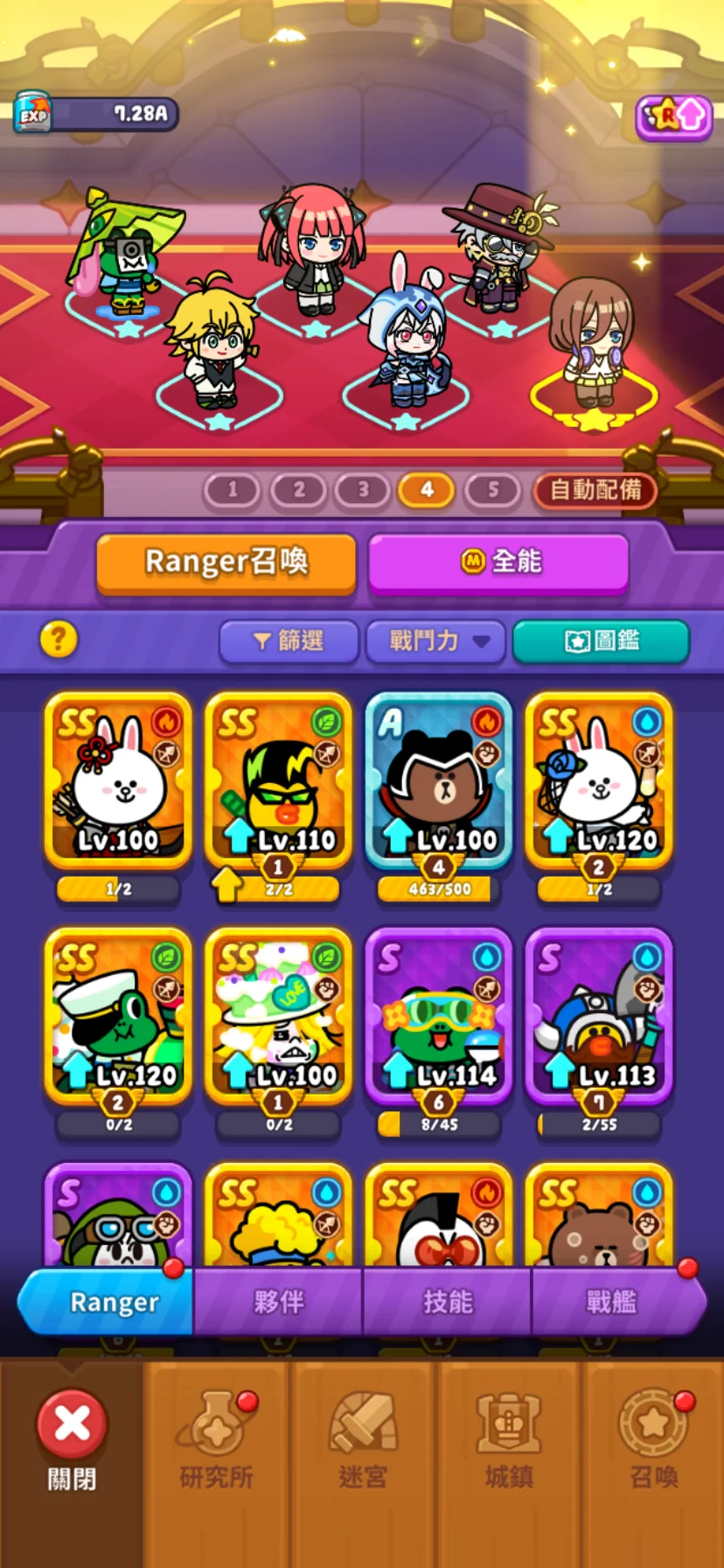
Task: Open the 篩選 filter options
Action: (x=289, y=641)
